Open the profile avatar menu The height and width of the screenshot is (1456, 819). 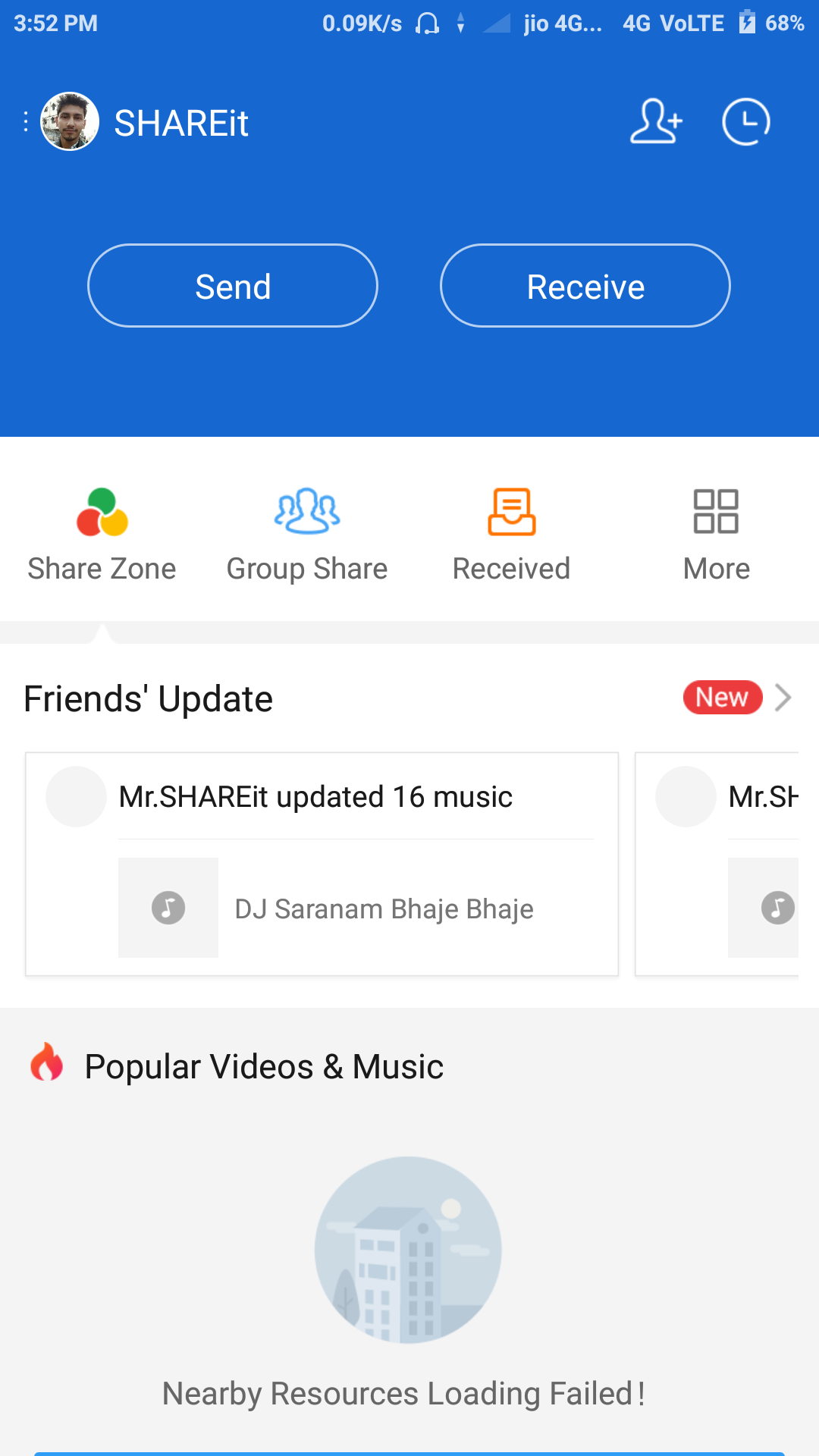coord(69,122)
